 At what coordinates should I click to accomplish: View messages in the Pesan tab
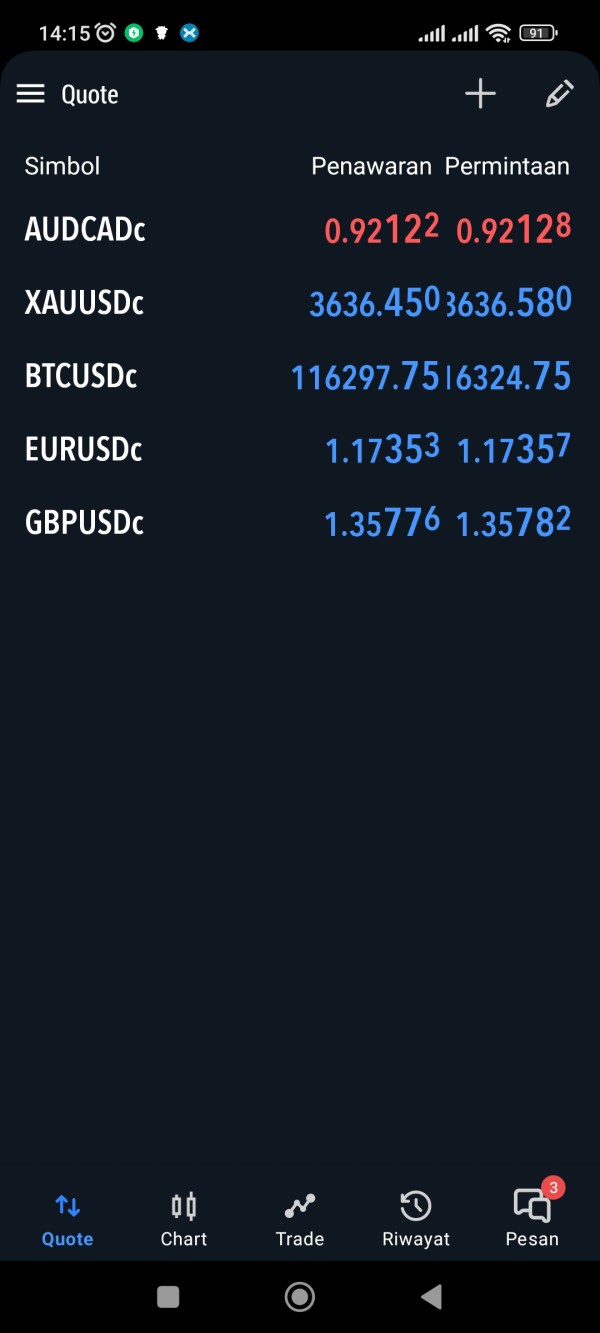(x=532, y=1219)
